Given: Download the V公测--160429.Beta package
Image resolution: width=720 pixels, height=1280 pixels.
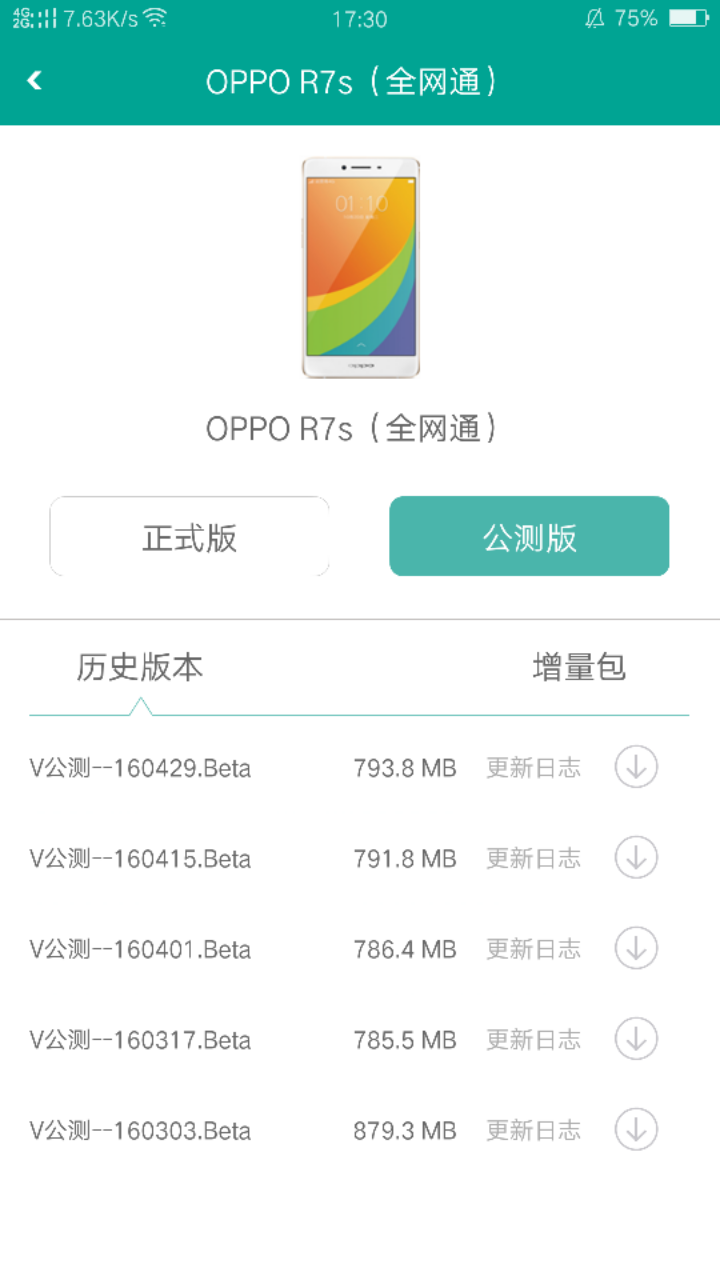Looking at the screenshot, I should coord(636,767).
